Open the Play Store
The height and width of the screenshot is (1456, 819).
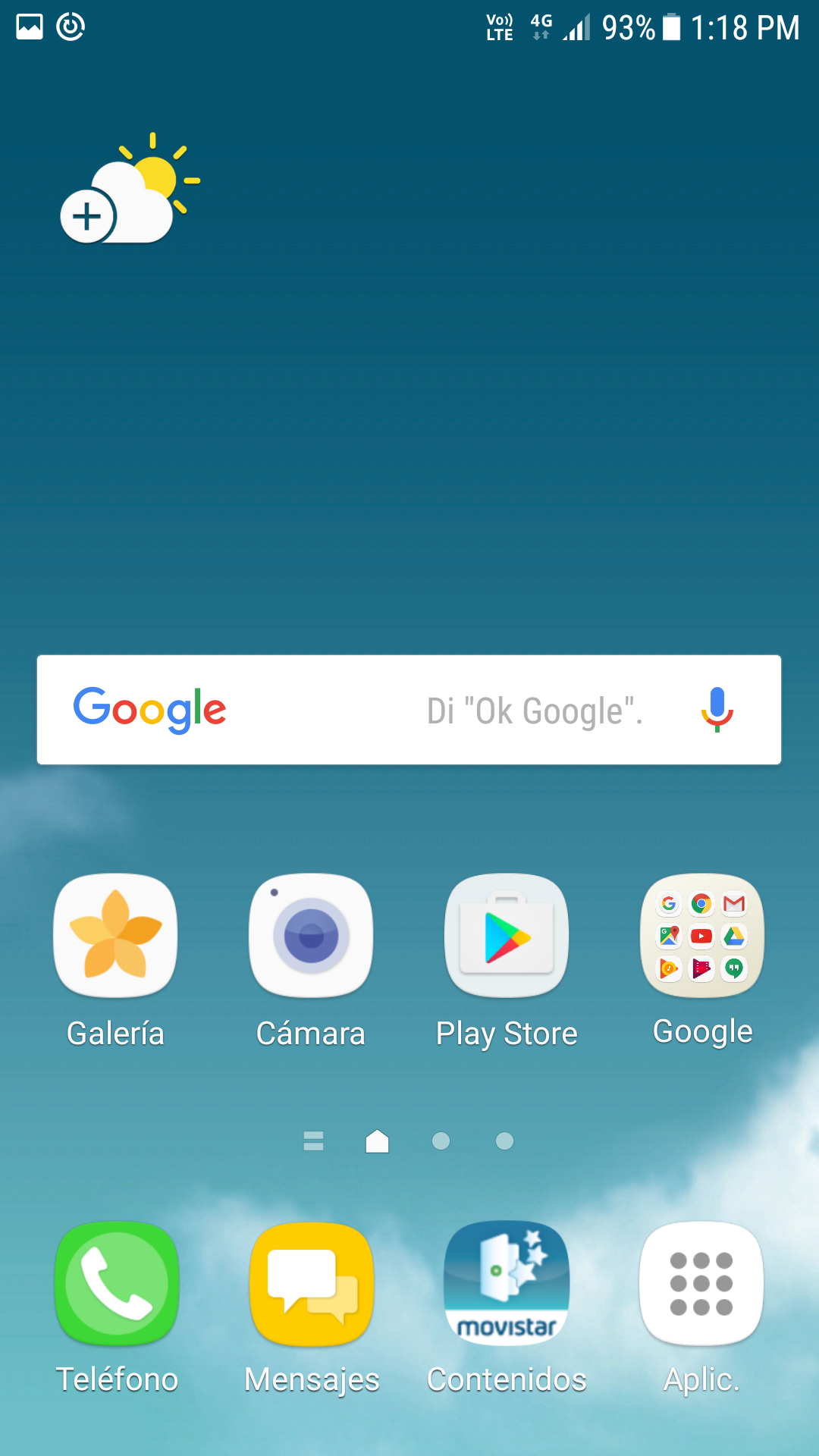(x=507, y=936)
